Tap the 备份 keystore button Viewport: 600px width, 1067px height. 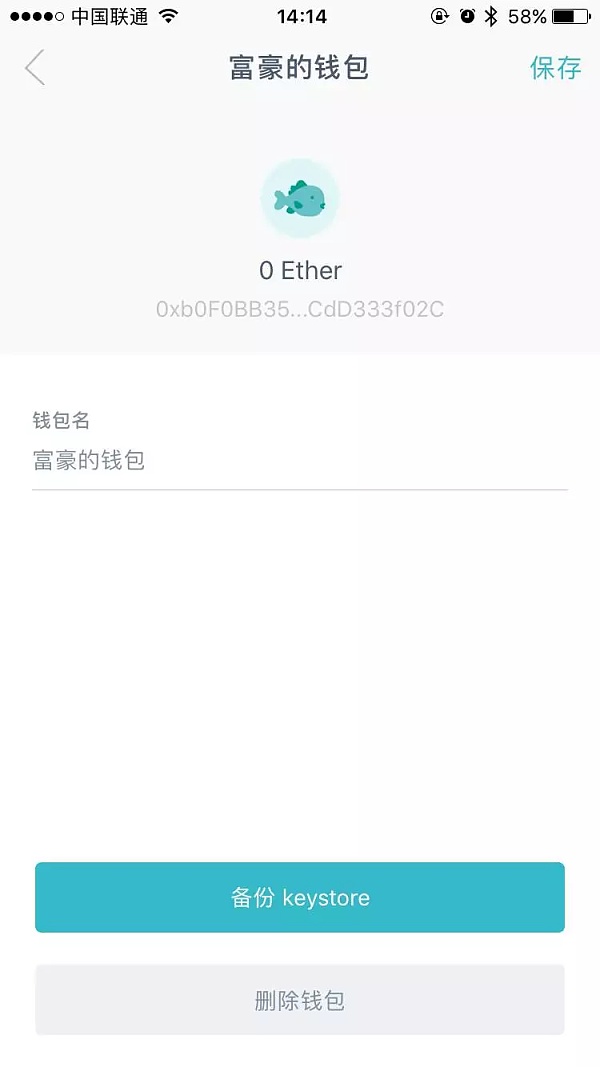(x=300, y=897)
